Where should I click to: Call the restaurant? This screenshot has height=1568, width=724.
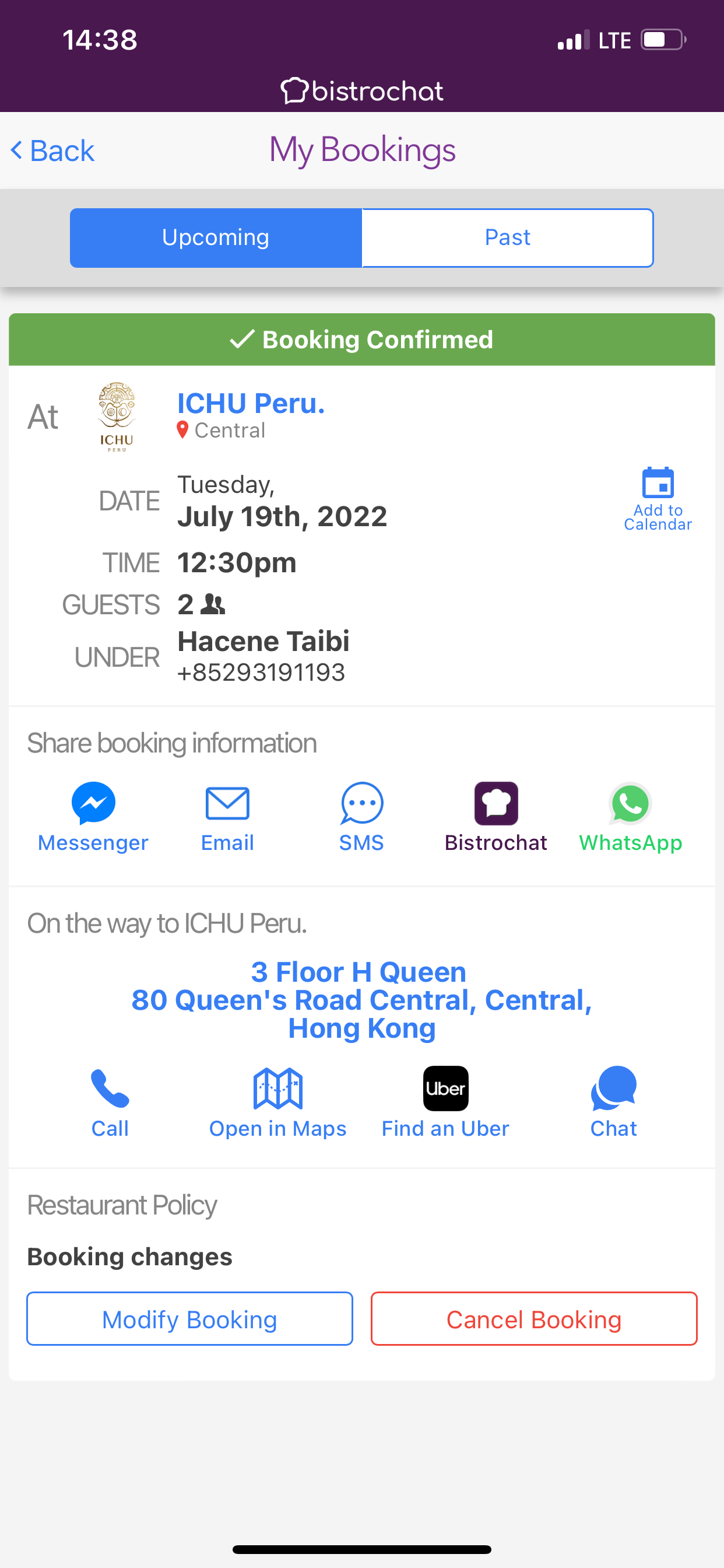click(x=110, y=1102)
